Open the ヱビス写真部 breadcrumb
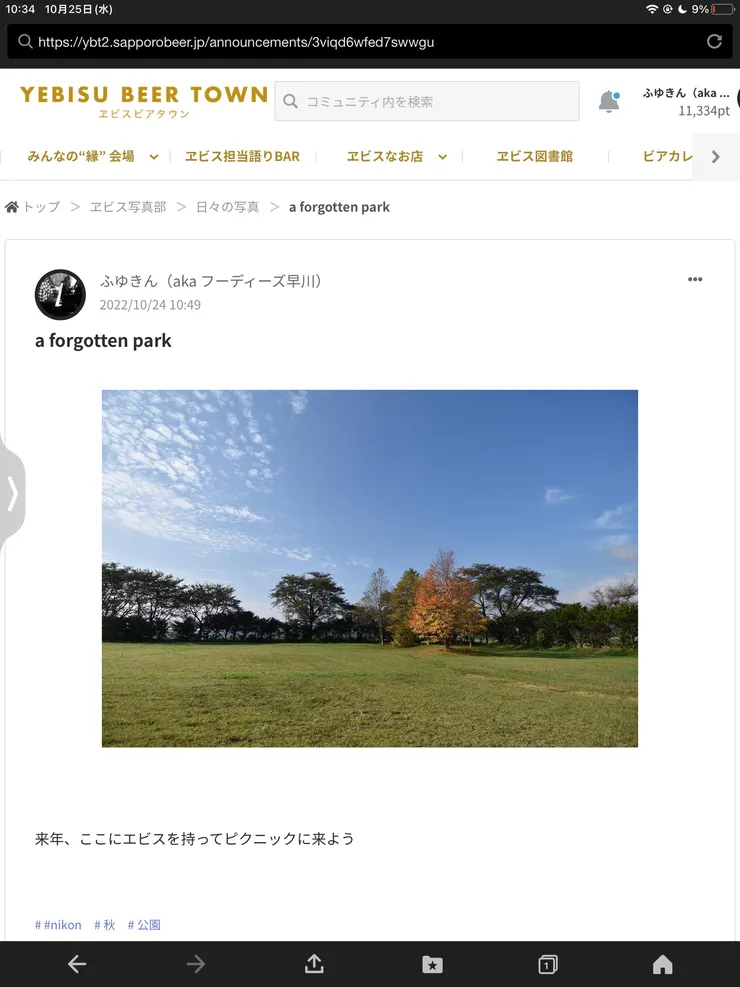Viewport: 740px width, 987px height. tap(128, 207)
